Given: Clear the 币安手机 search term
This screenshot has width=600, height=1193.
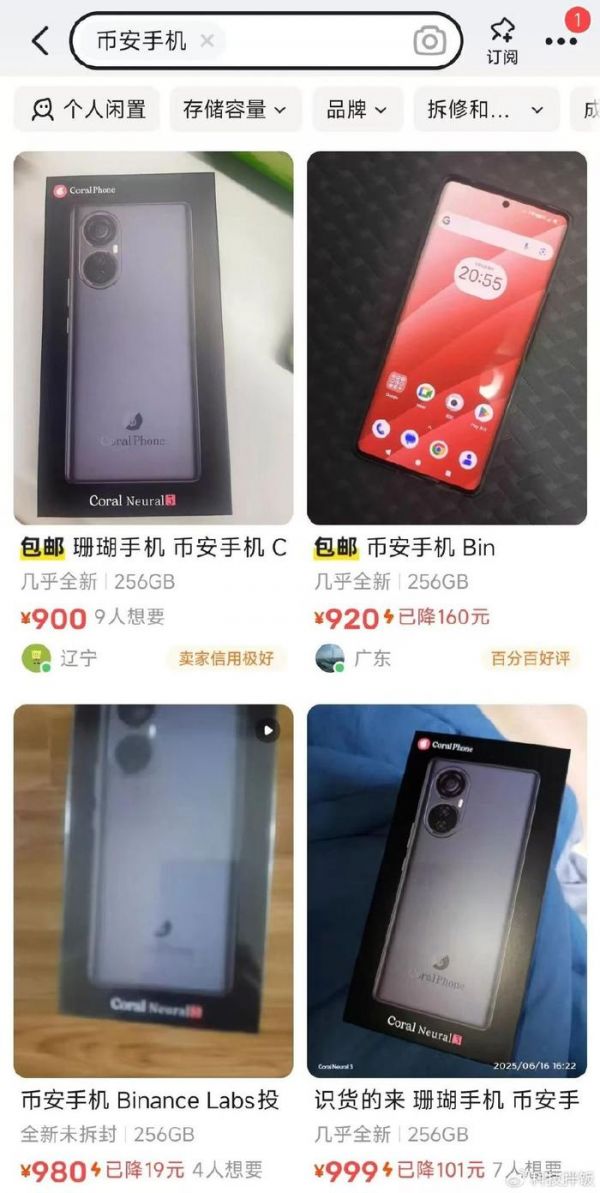Looking at the screenshot, I should point(207,41).
